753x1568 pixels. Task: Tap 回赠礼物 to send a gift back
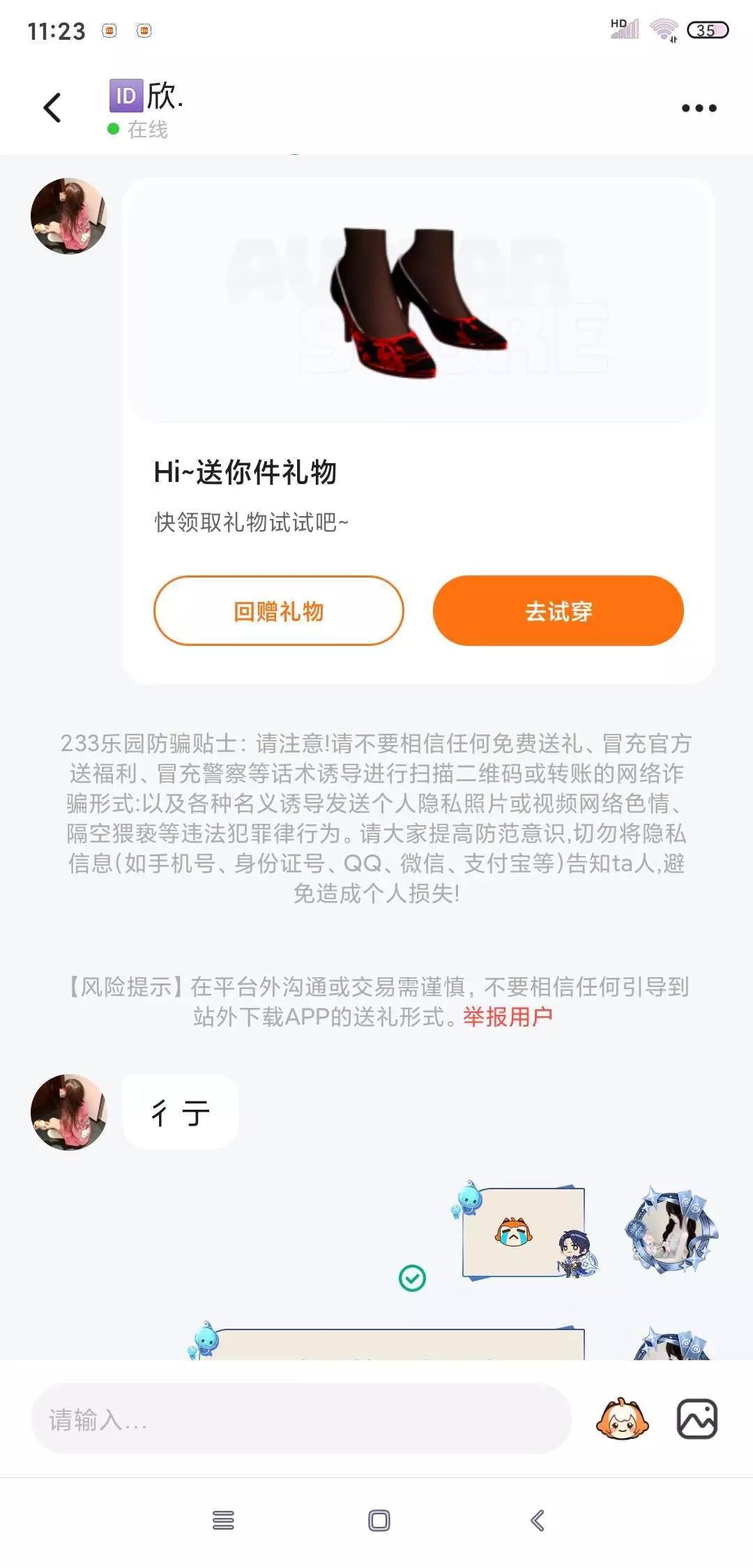click(279, 611)
